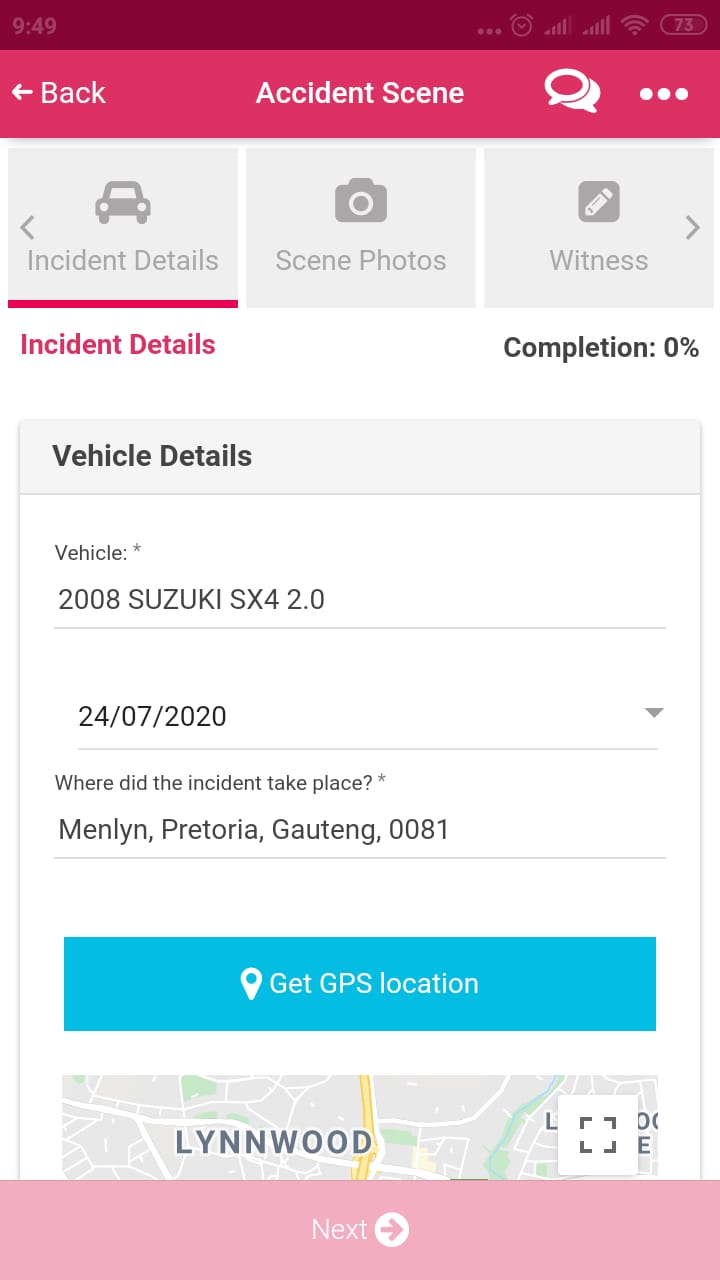The width and height of the screenshot is (720, 1280).
Task: Open the chat bubbles icon
Action: click(x=572, y=92)
